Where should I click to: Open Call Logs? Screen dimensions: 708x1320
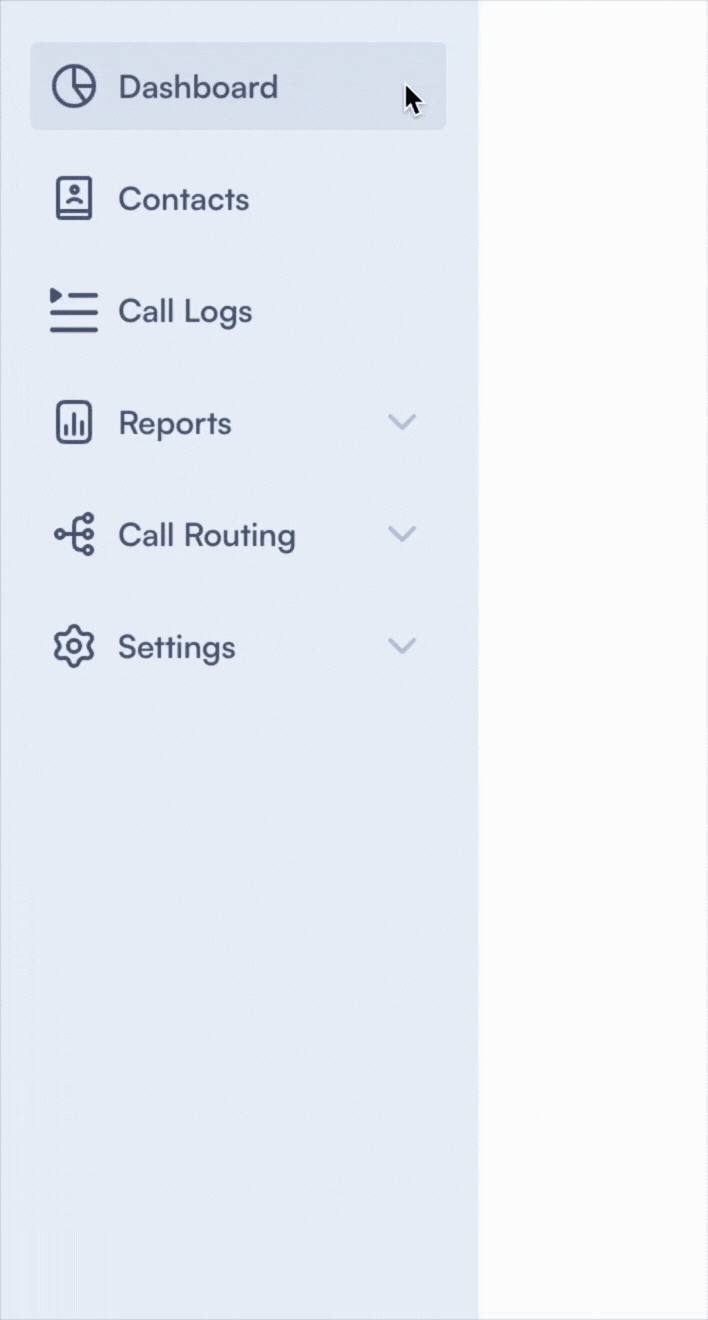pos(185,311)
